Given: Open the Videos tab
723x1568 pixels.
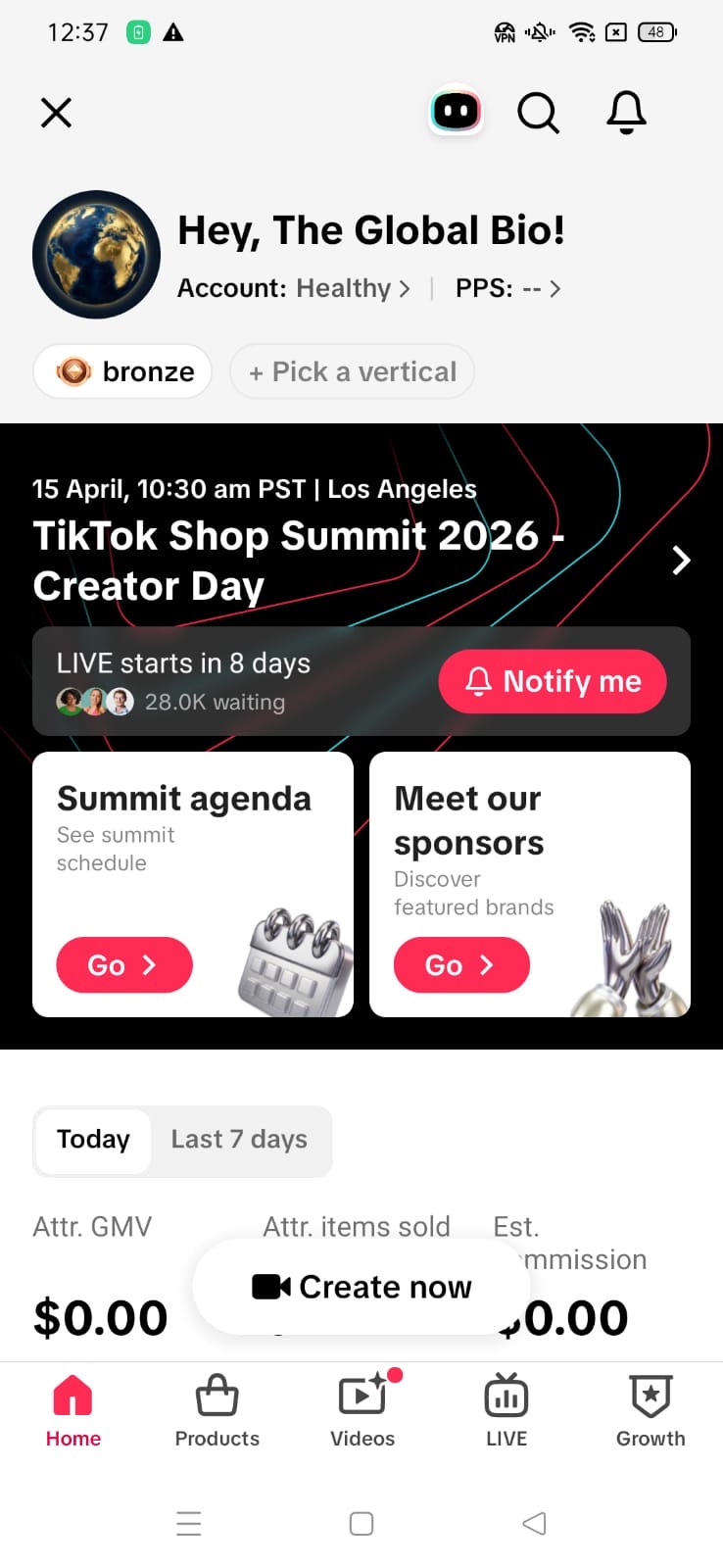Looking at the screenshot, I should pos(361,1411).
